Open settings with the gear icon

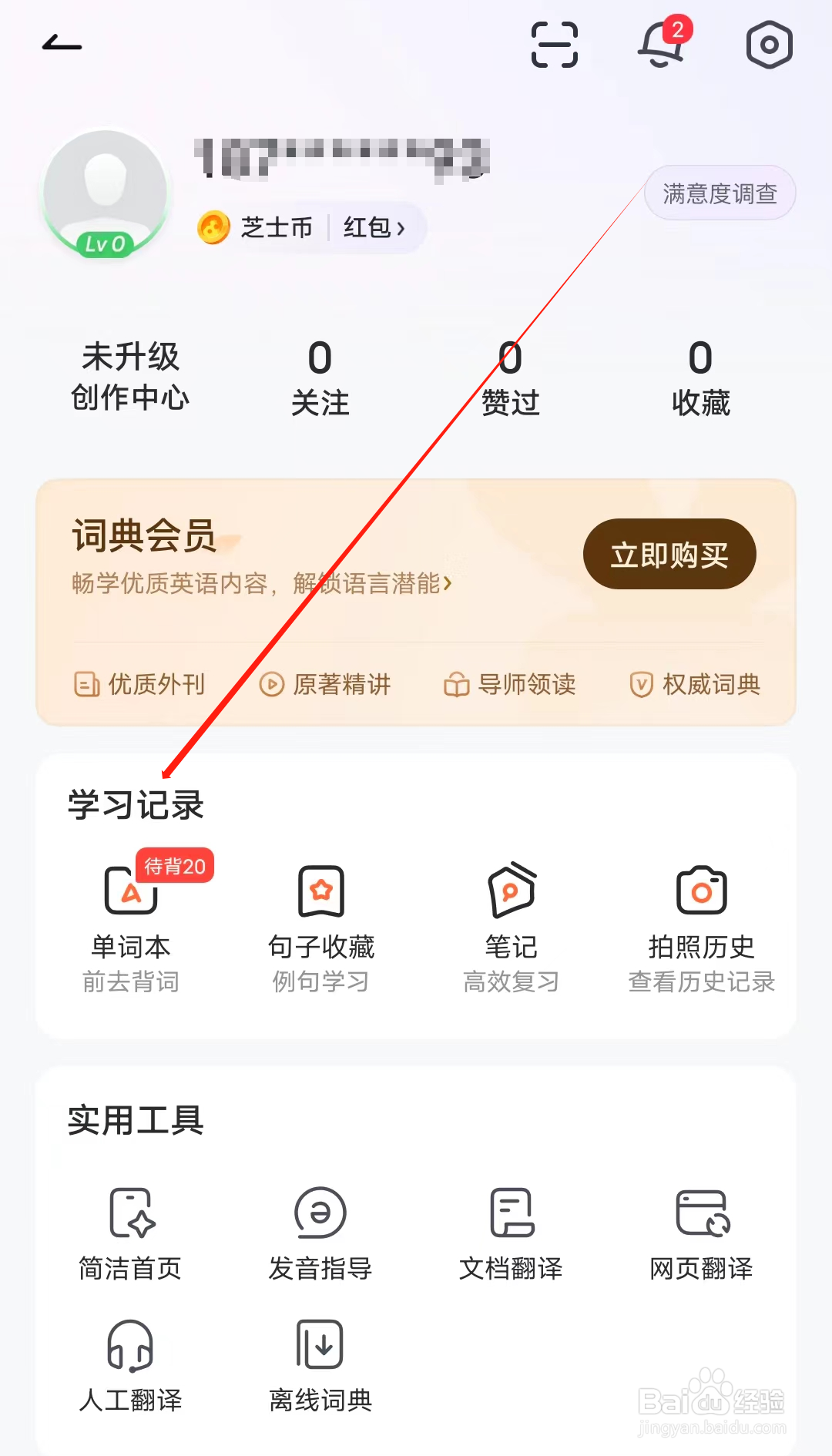point(770,45)
